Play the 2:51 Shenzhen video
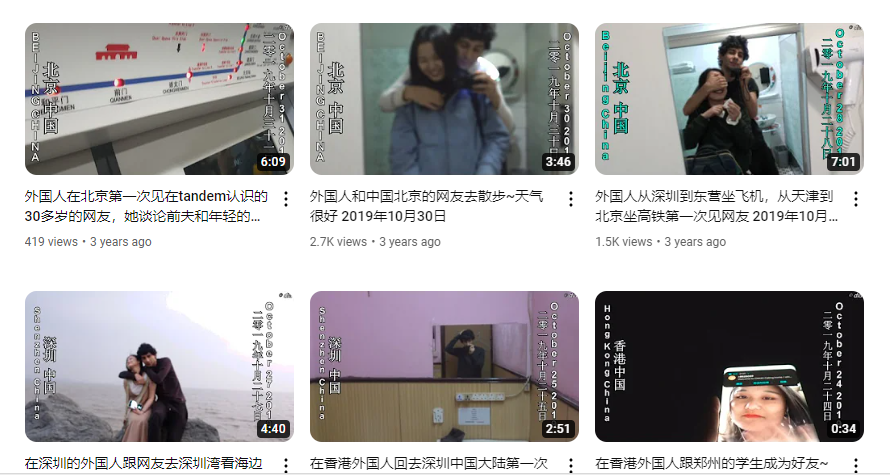Image resolution: width=890 pixels, height=475 pixels. click(444, 367)
